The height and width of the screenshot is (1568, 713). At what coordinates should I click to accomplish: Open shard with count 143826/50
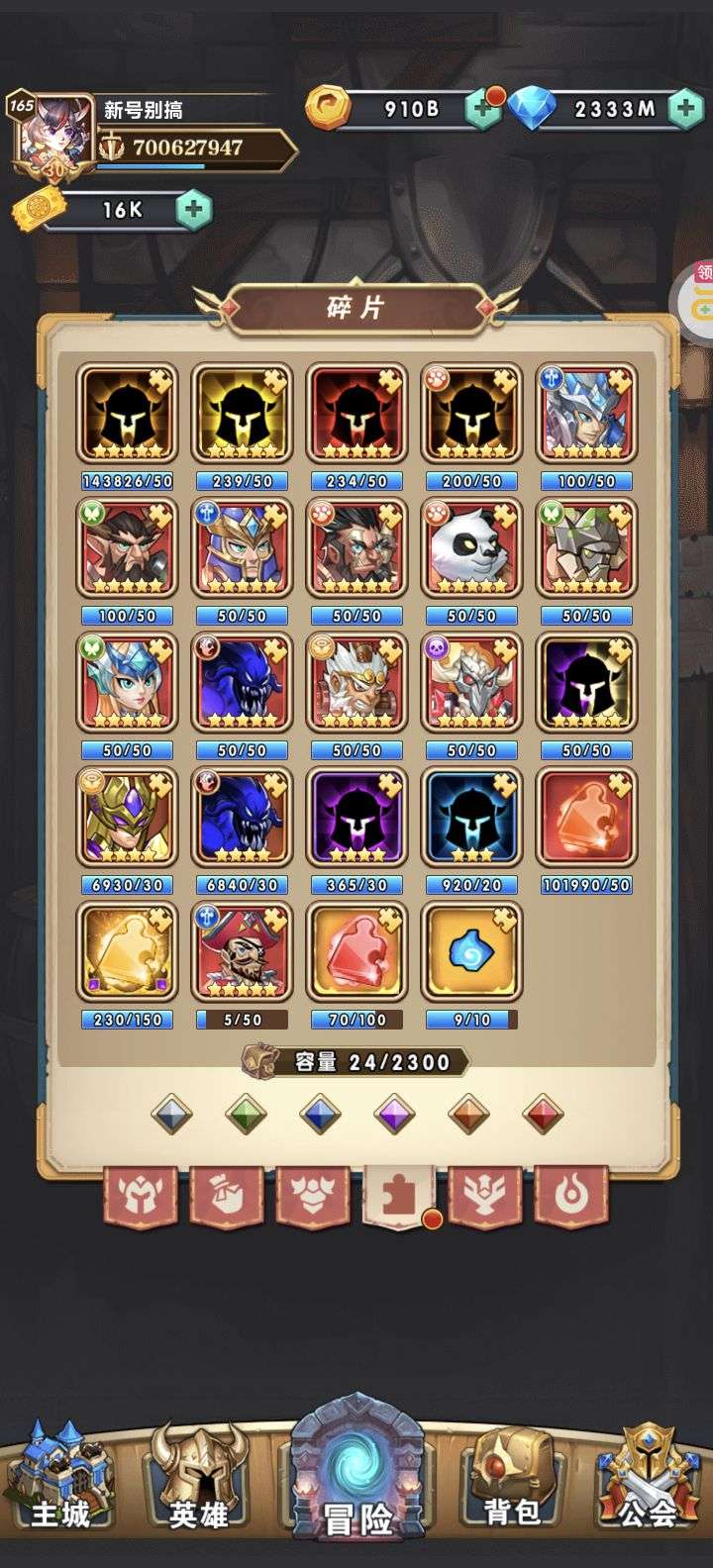tap(127, 413)
